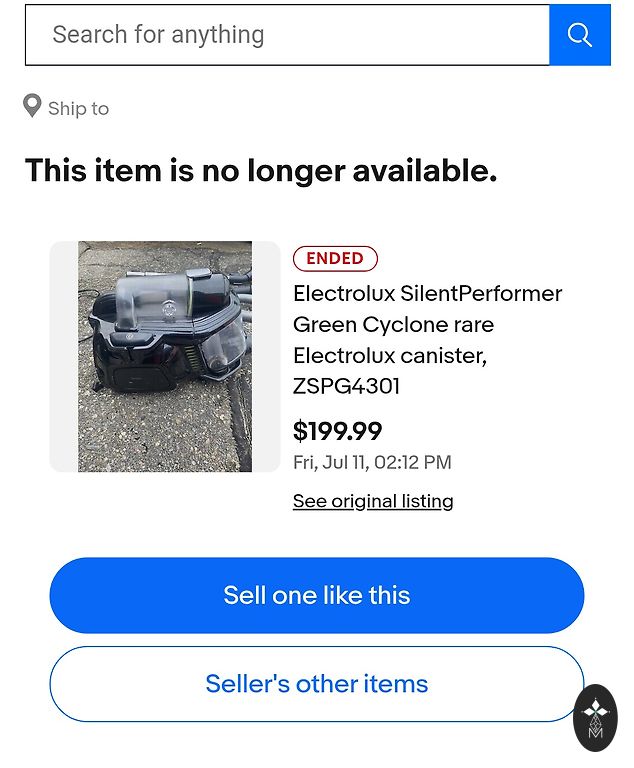The width and height of the screenshot is (634, 768).
Task: Open the Ship to location setting
Action: (x=67, y=108)
